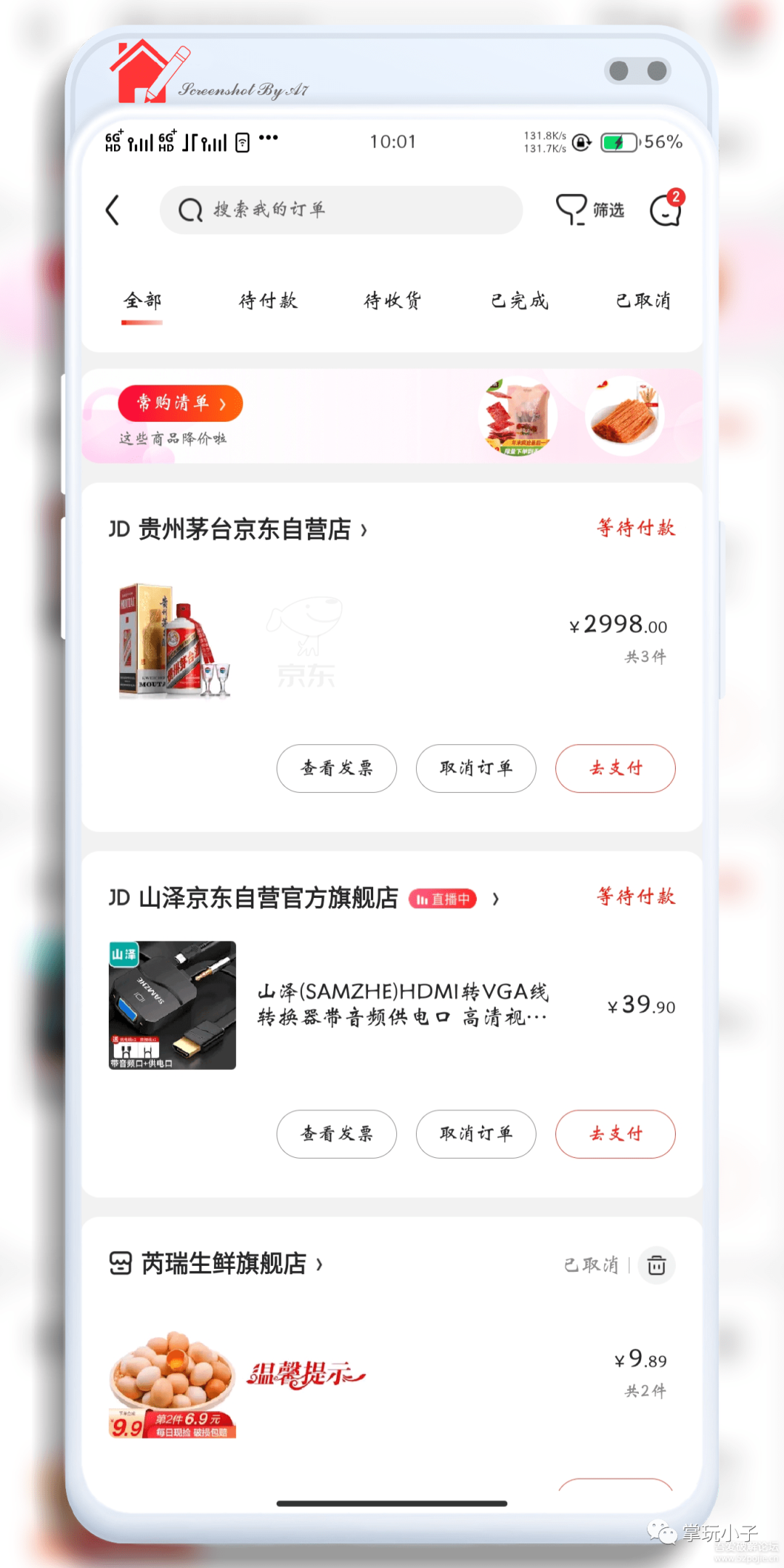Open the 贵州茅台京东自营店 store page

click(240, 529)
